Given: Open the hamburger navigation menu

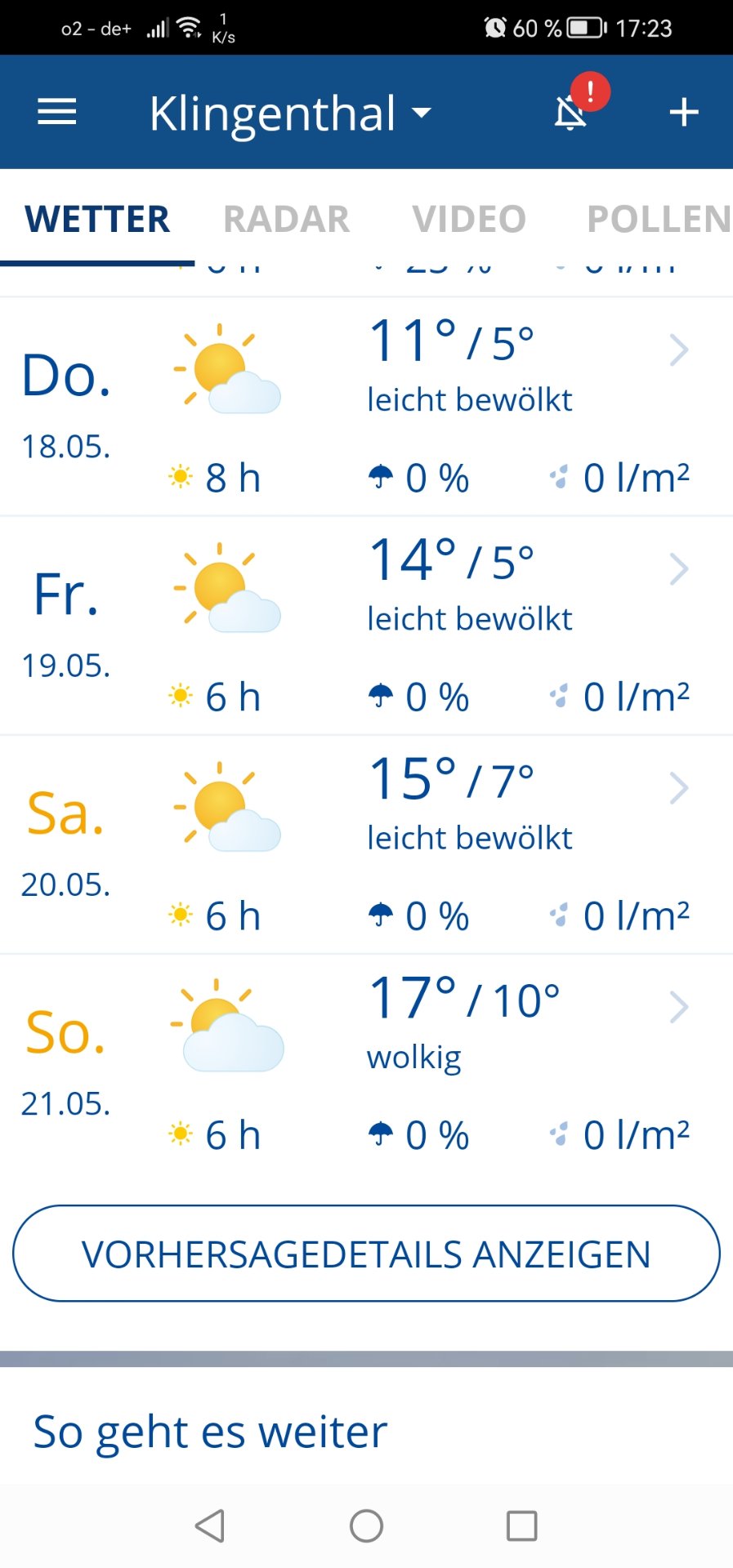Looking at the screenshot, I should tap(57, 112).
